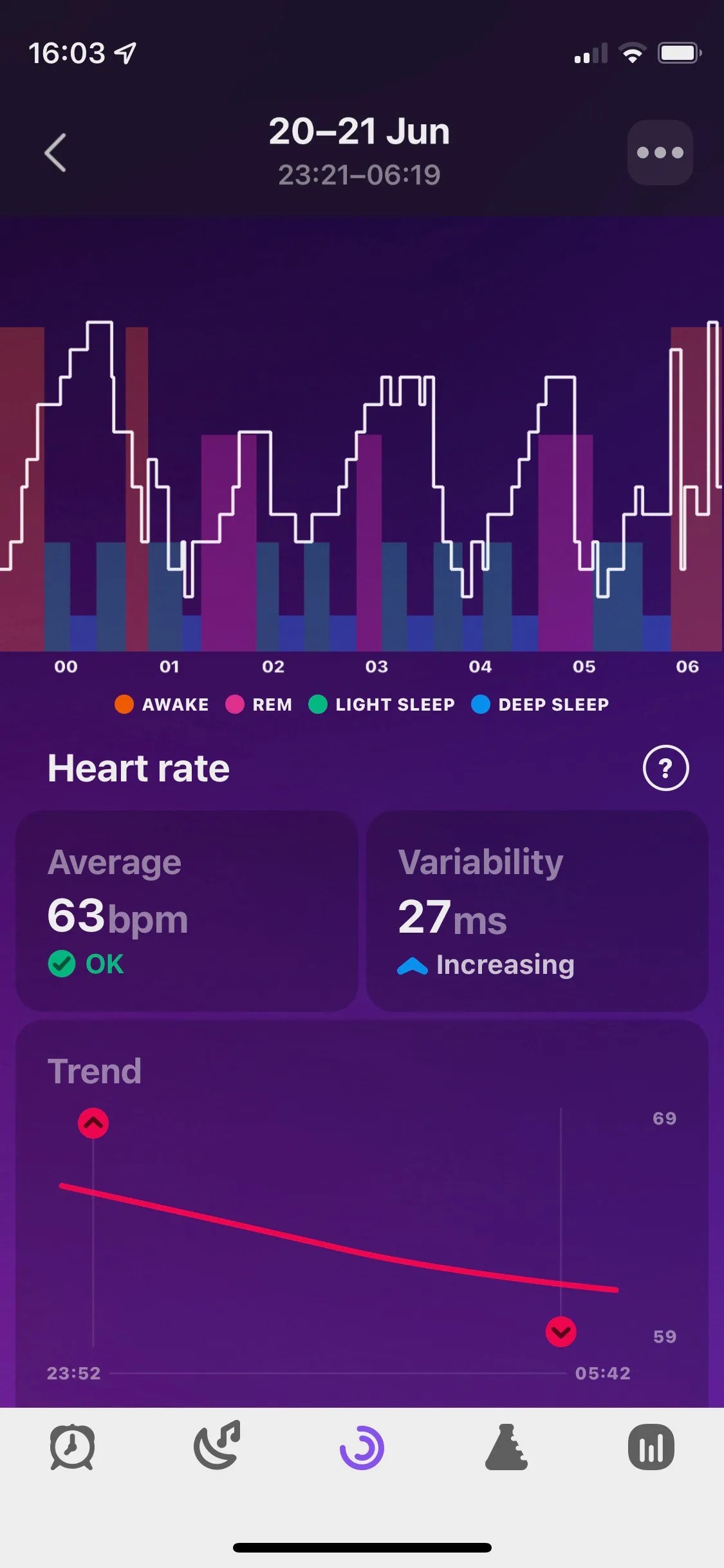The width and height of the screenshot is (724, 1568).
Task: Open the three-dot overflow menu
Action: click(660, 153)
